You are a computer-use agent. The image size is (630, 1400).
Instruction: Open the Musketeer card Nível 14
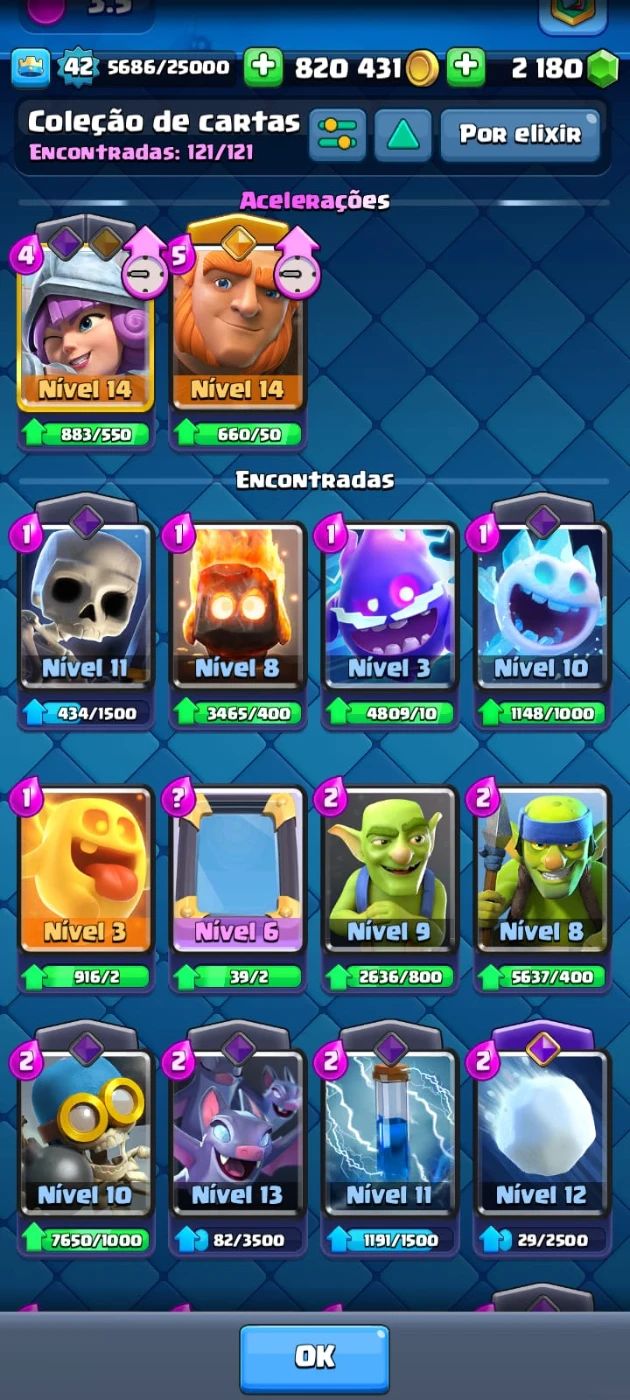[86, 320]
